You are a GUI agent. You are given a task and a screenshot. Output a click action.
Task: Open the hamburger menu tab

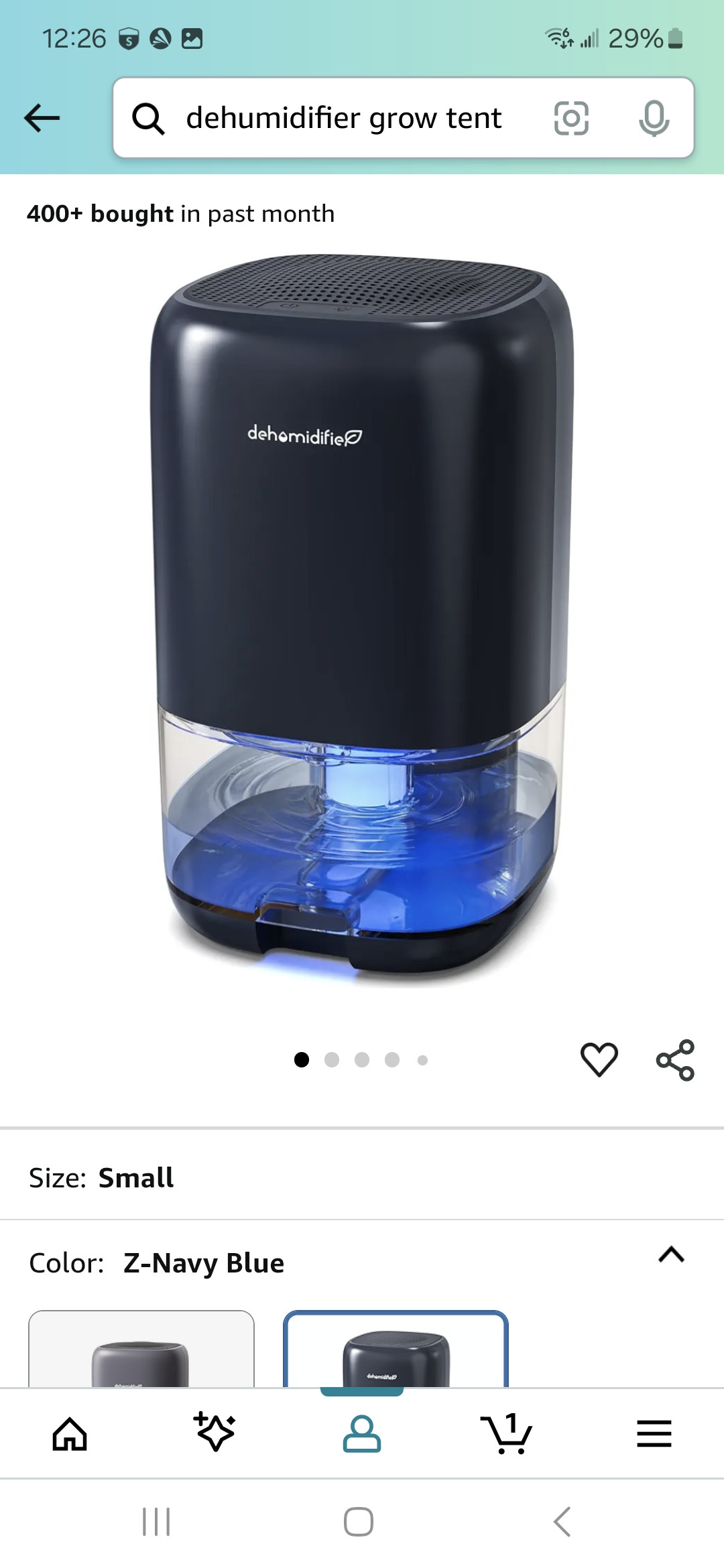(x=654, y=1434)
